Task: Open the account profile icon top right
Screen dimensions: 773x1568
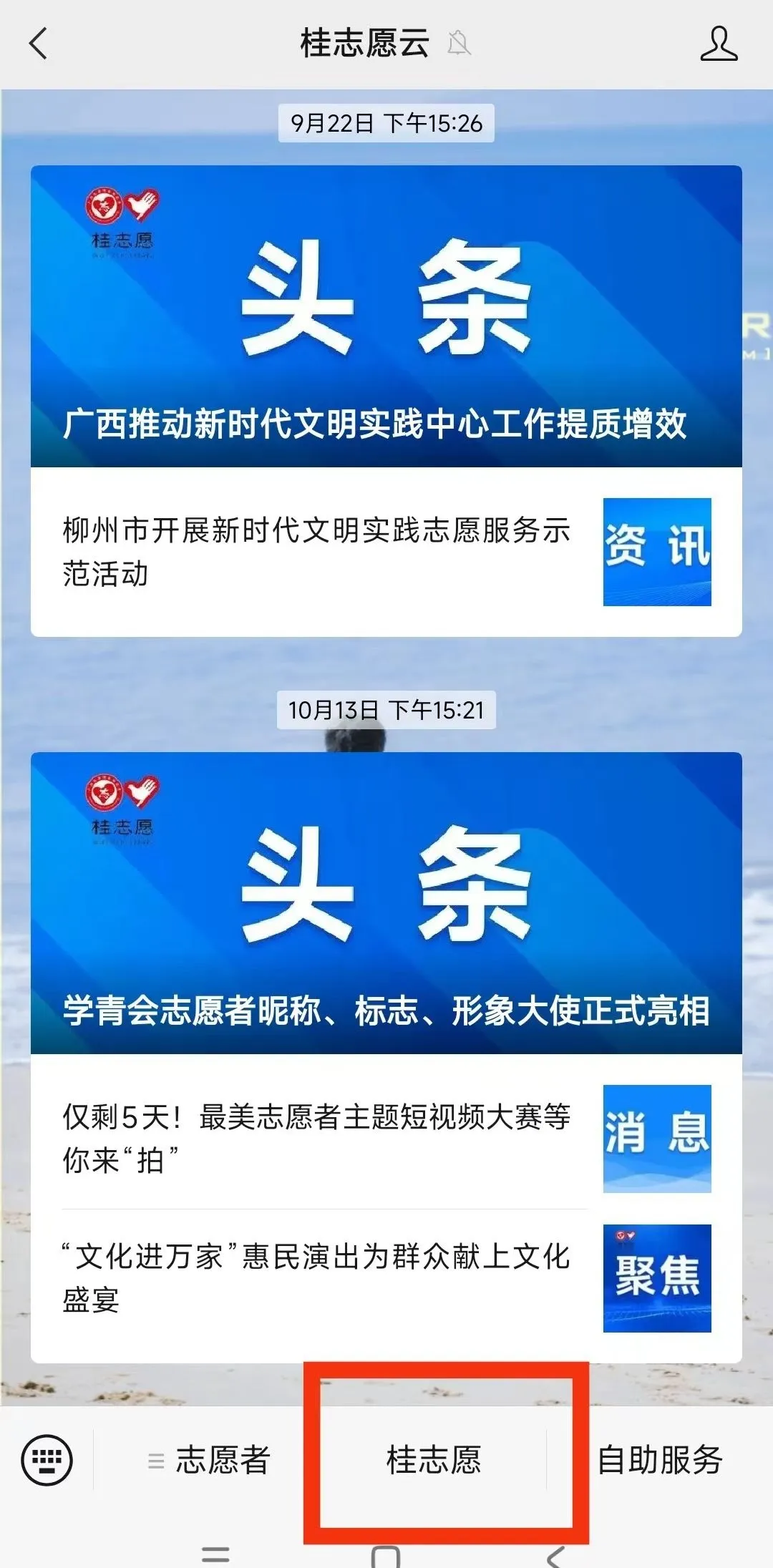Action: pyautogui.click(x=720, y=44)
